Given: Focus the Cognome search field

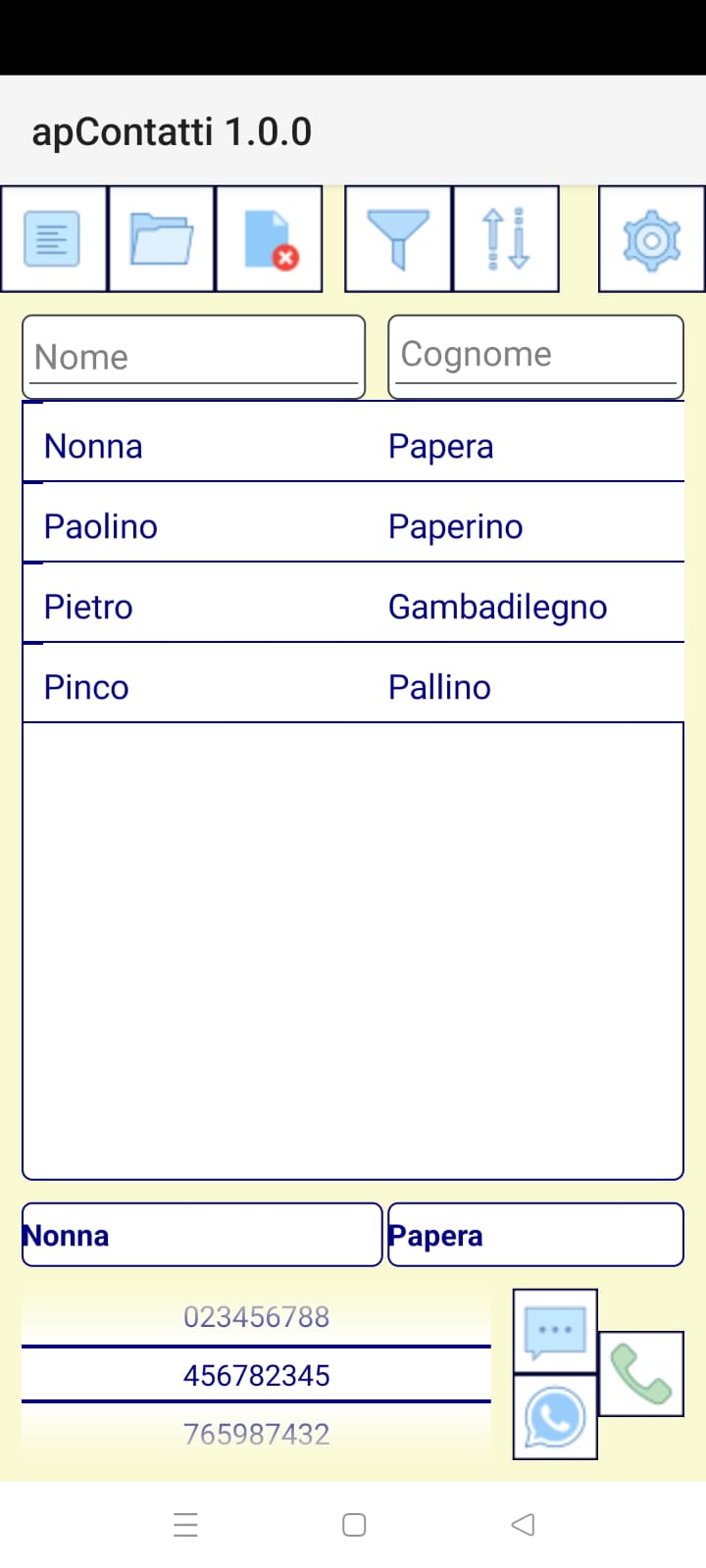Looking at the screenshot, I should [x=535, y=355].
